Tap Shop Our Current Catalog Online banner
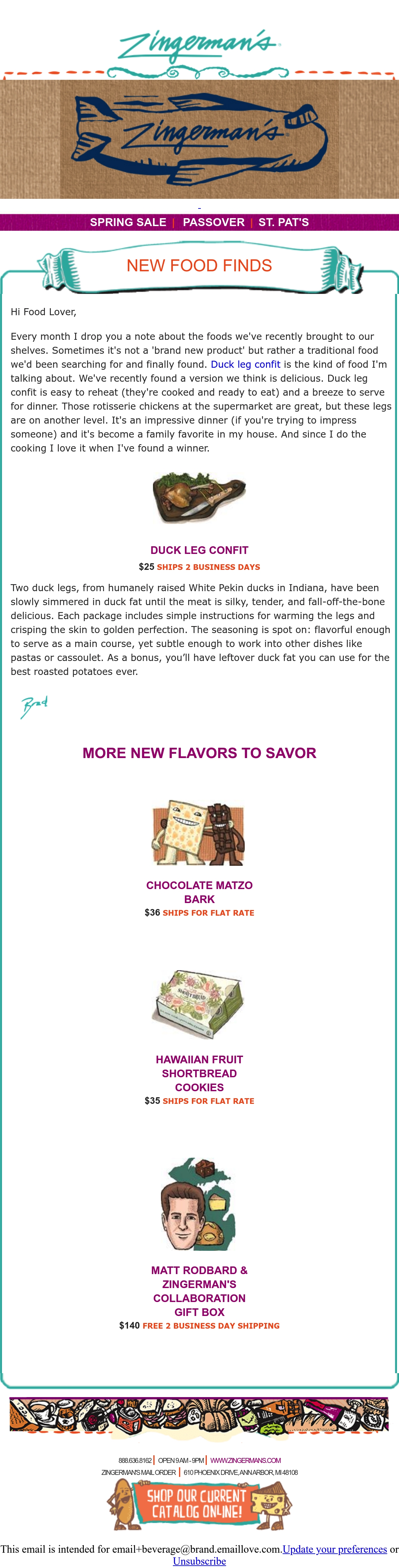 point(199,1504)
